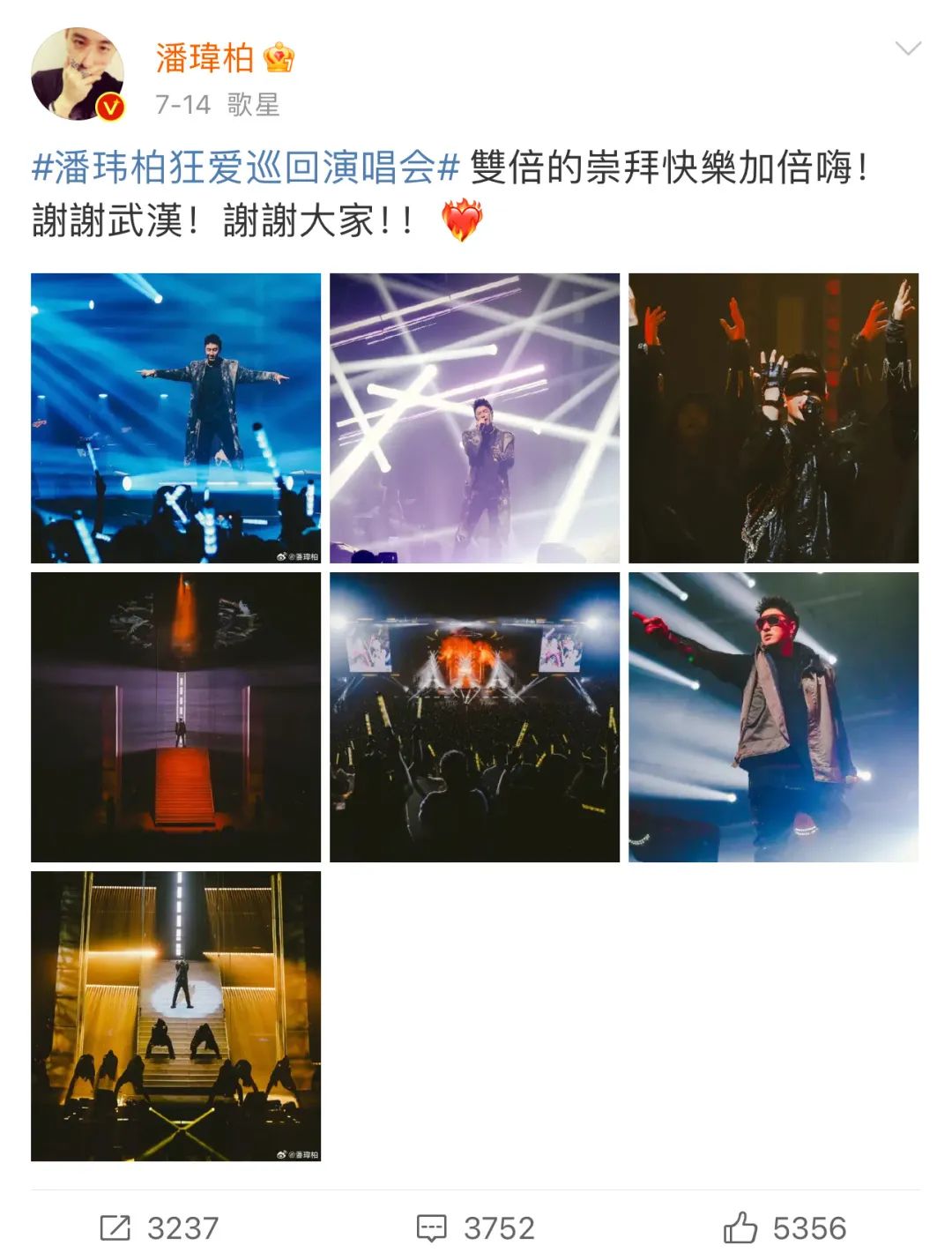Open the comments showing 3752
Screen dimensions: 952x1260
tap(475, 1227)
